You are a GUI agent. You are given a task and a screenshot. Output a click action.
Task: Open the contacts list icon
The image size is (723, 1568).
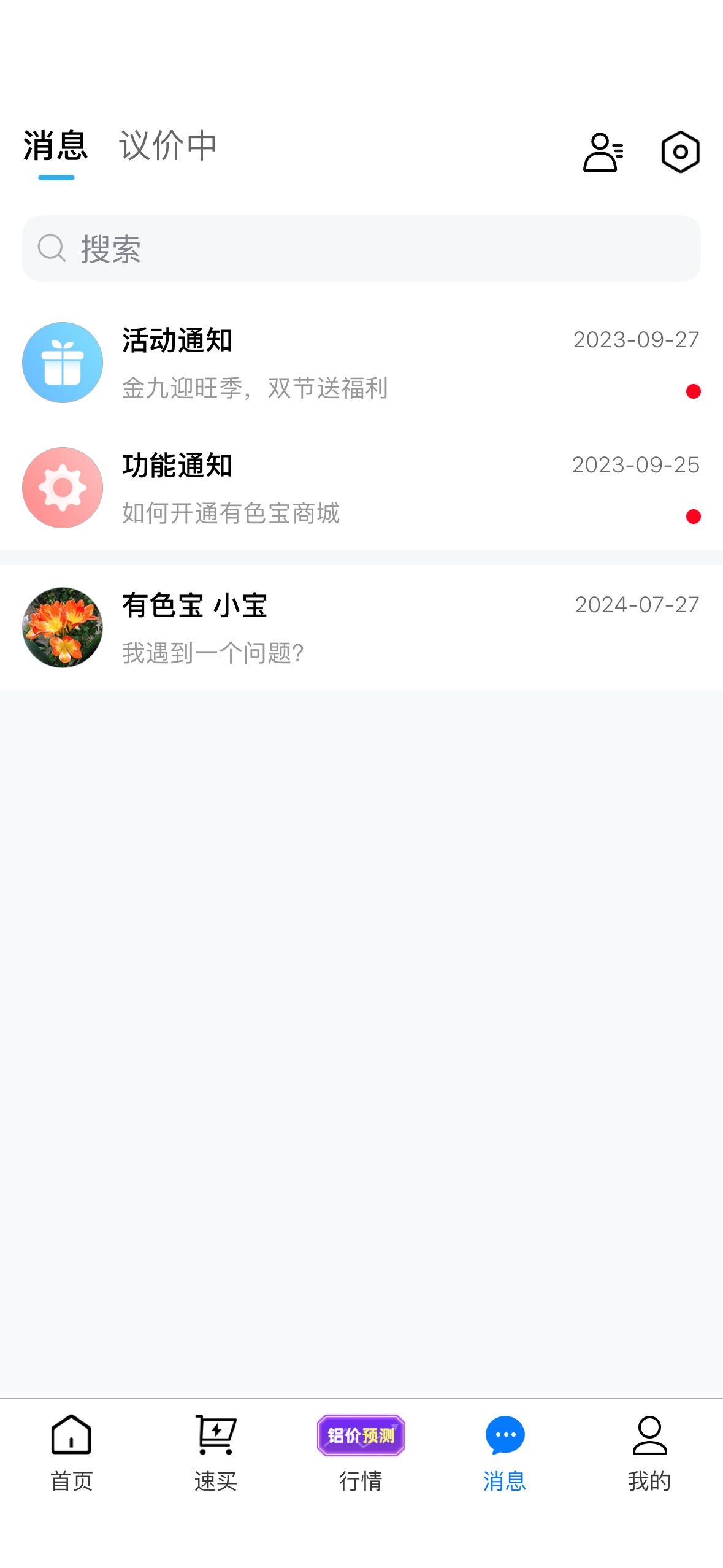pos(603,152)
